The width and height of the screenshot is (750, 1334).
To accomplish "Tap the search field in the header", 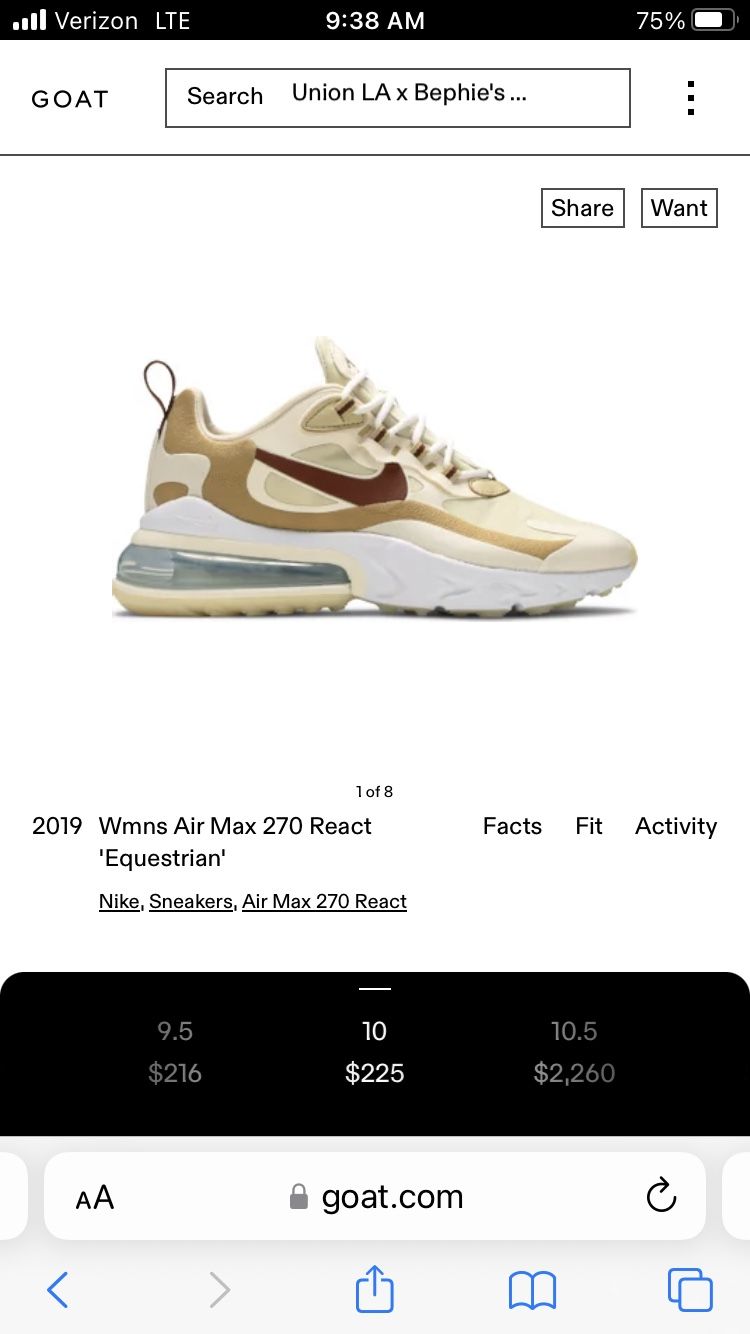I will click(398, 97).
